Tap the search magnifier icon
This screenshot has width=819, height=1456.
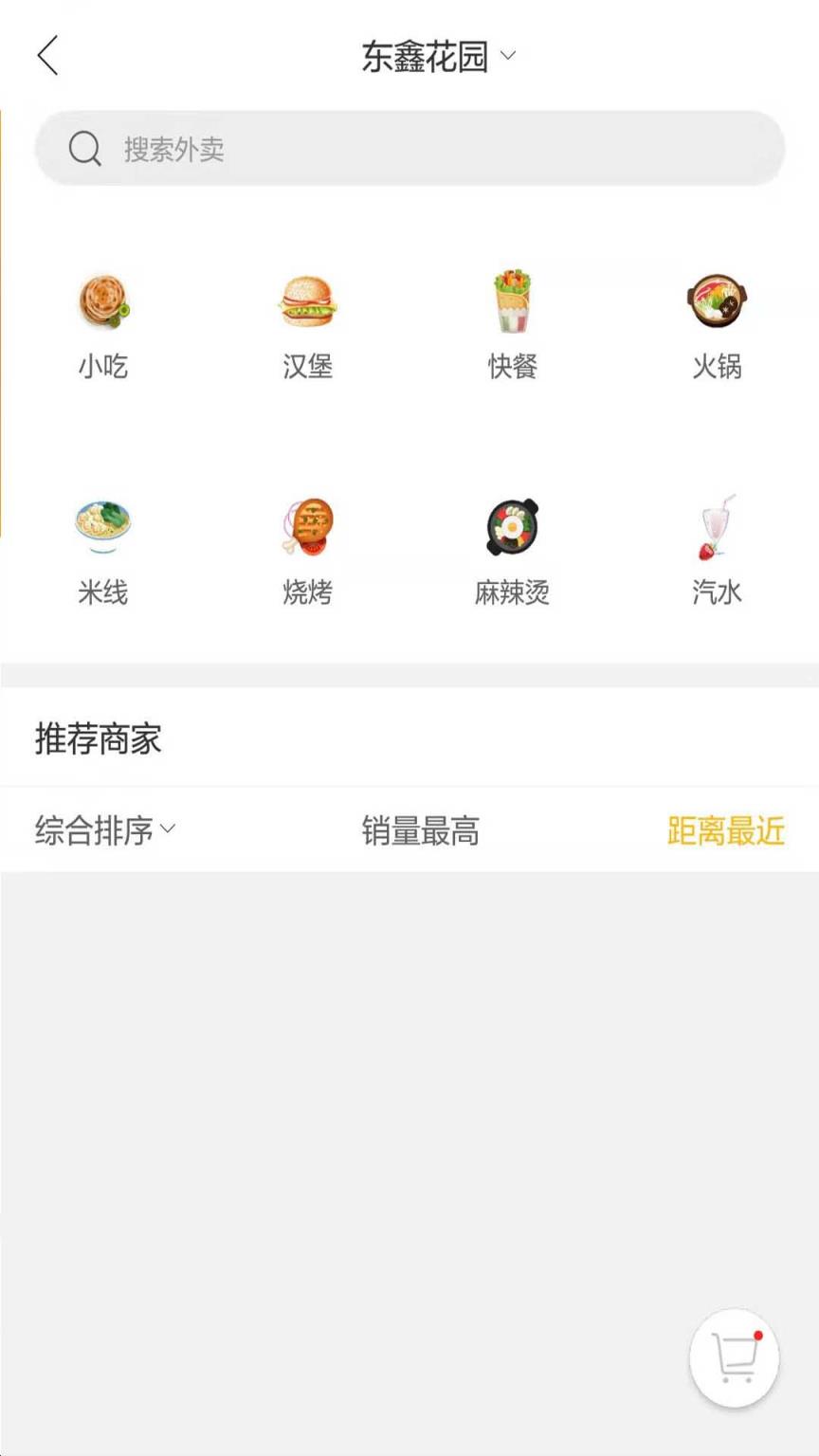tap(85, 149)
